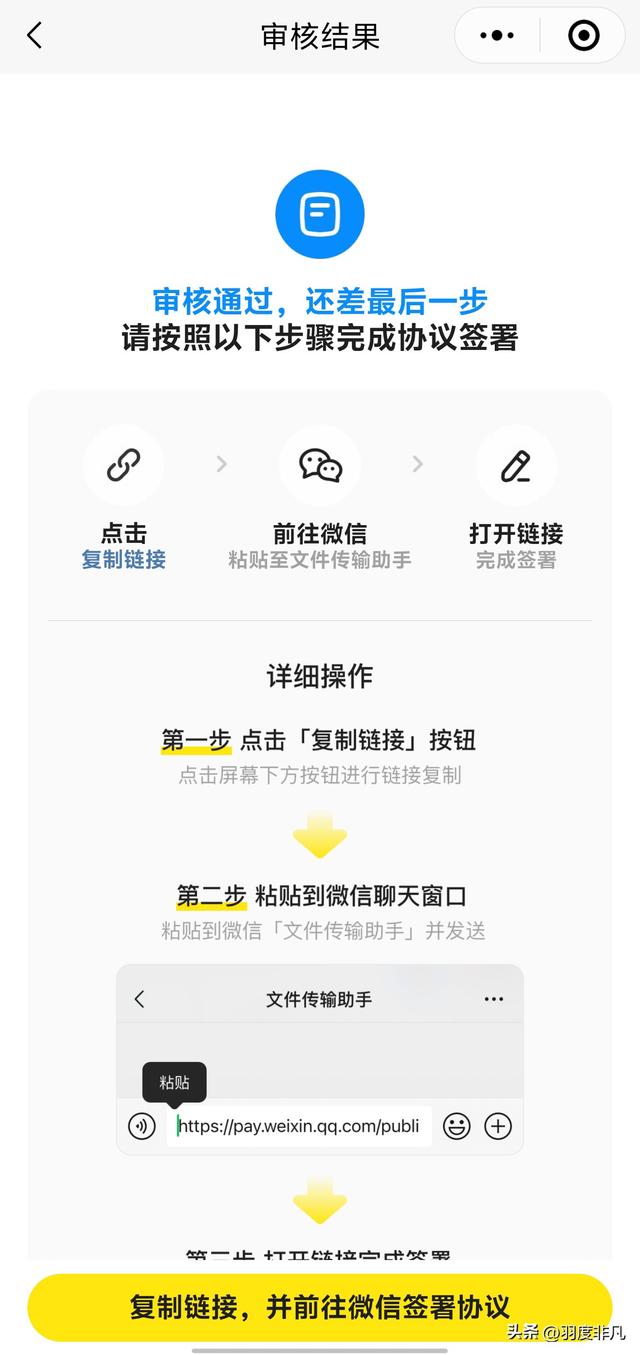Tap 复制链接，并前往微信签署协议 button
The image size is (640, 1355).
click(320, 1306)
